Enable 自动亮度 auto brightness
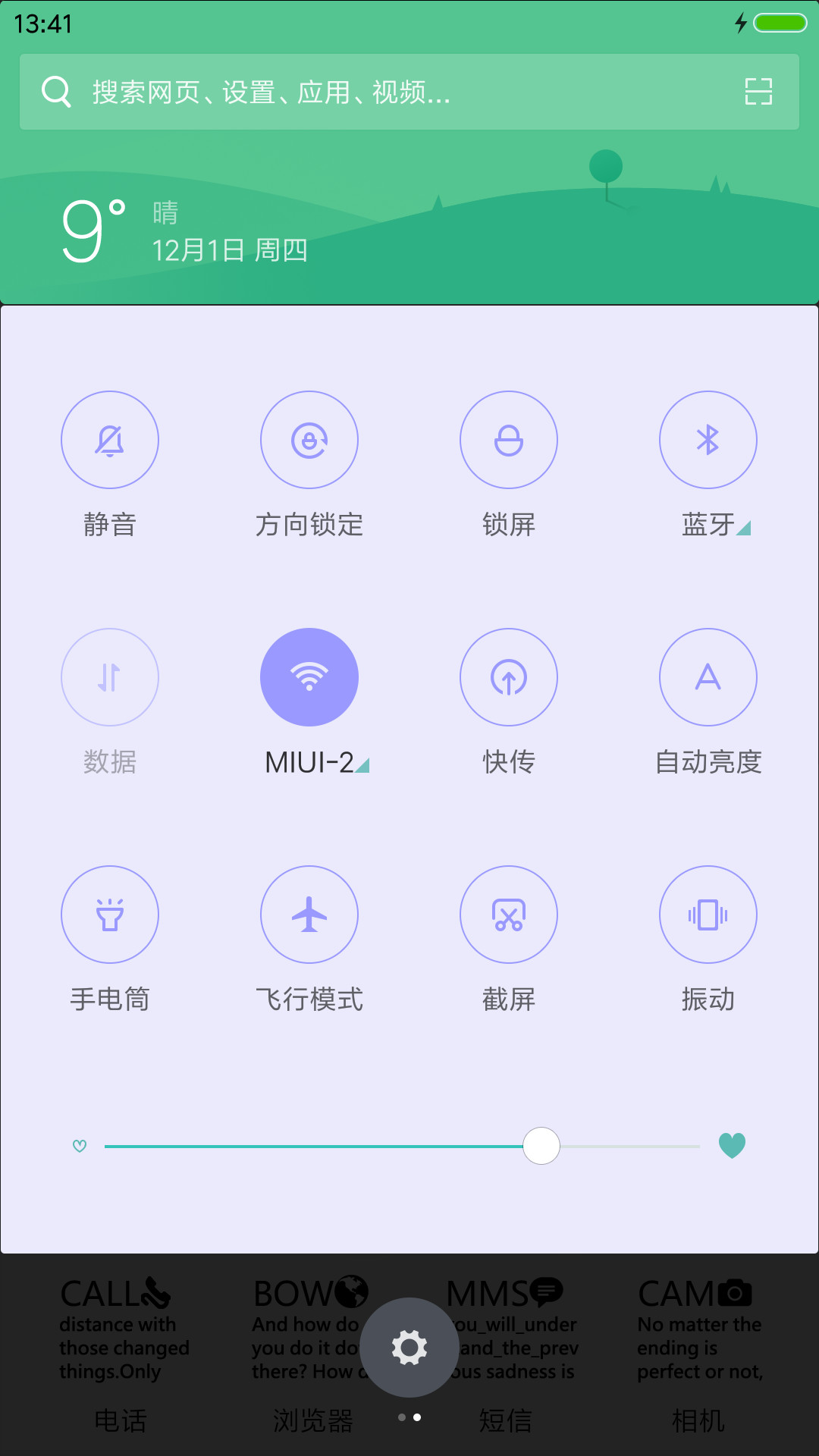819x1456 pixels. point(708,677)
